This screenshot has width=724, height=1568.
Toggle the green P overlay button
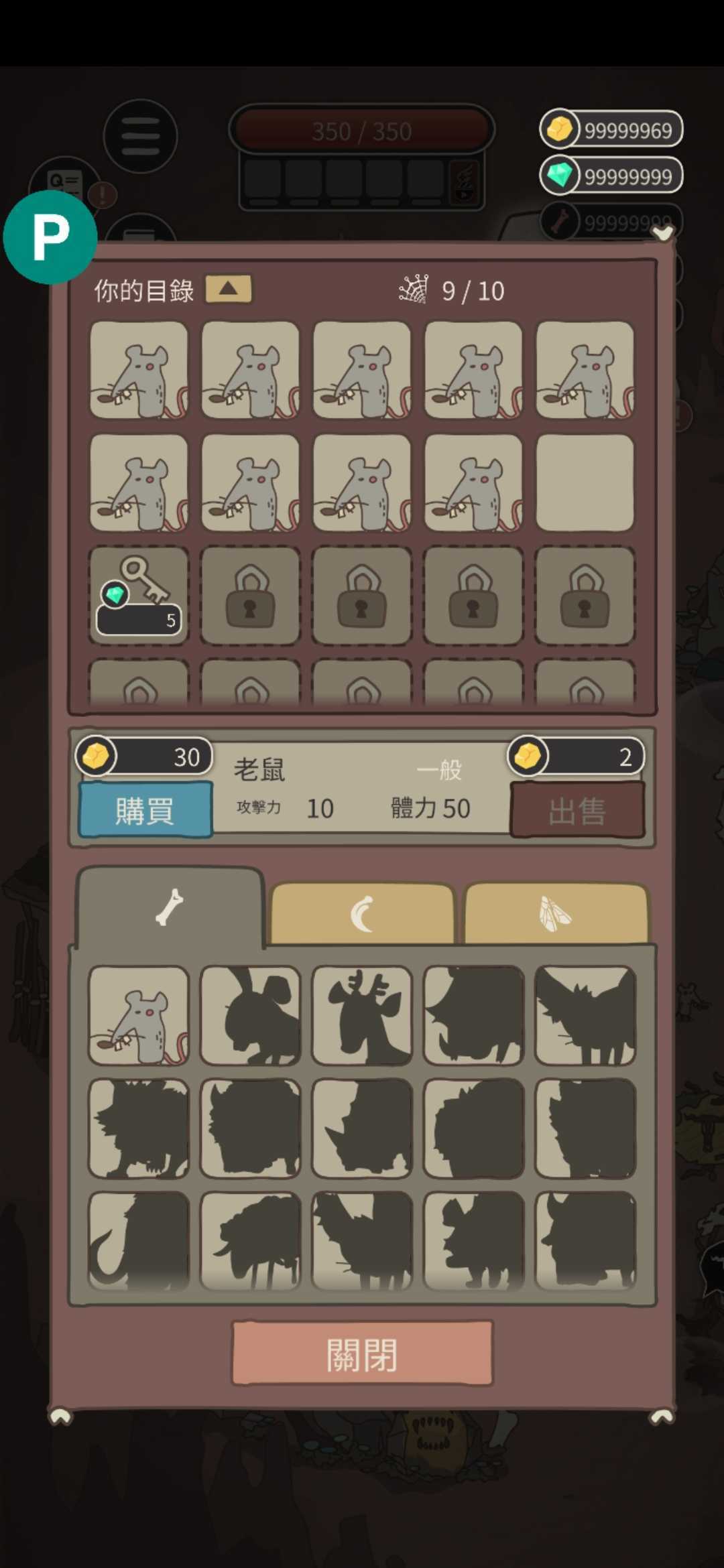coord(50,236)
